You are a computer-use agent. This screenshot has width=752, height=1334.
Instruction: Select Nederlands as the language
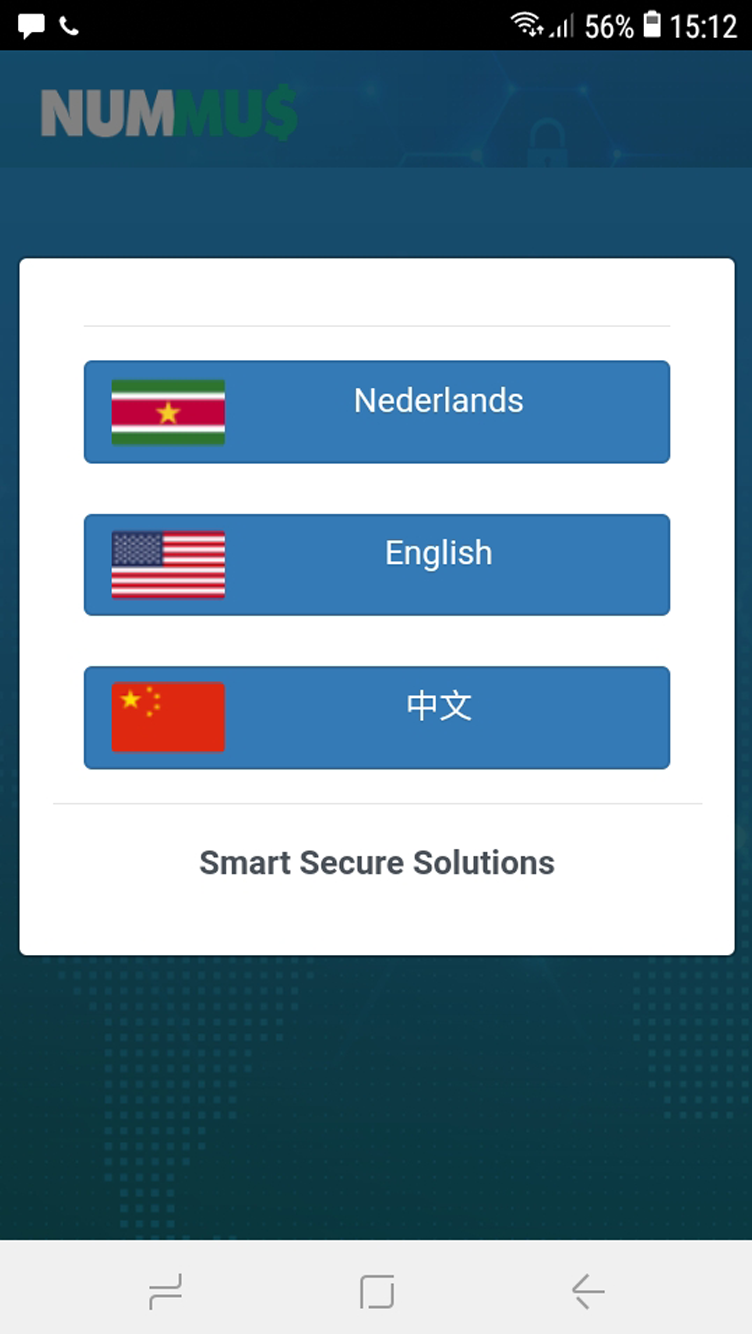(x=376, y=412)
